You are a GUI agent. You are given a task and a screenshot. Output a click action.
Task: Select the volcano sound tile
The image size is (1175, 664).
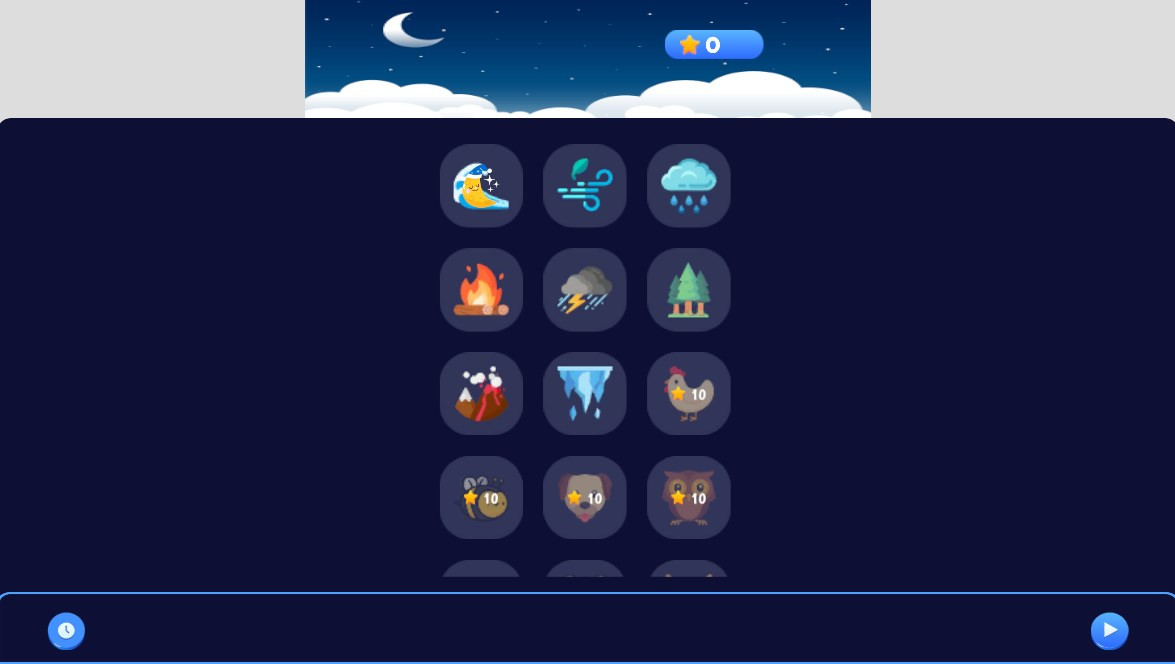[x=481, y=394]
